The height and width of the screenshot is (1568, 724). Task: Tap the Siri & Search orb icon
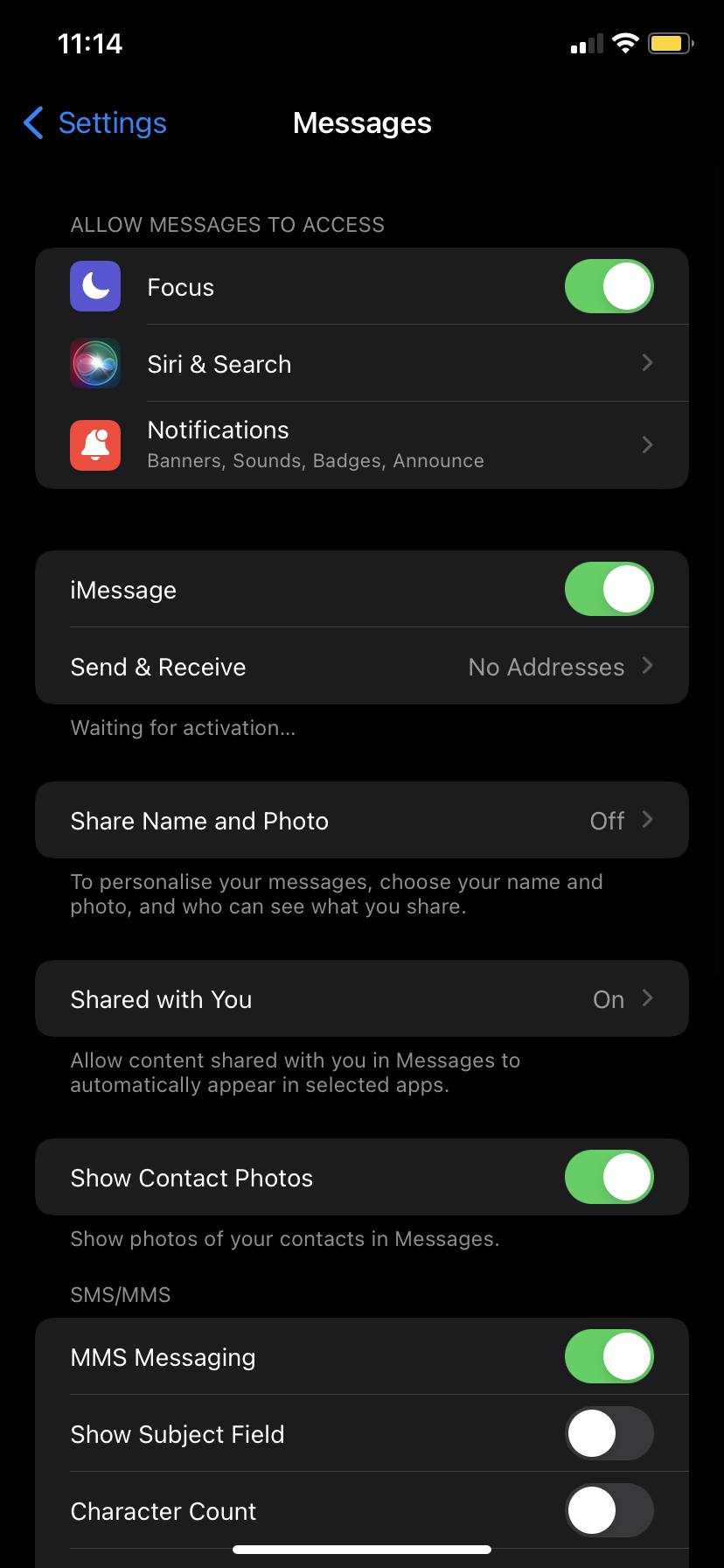pos(94,363)
